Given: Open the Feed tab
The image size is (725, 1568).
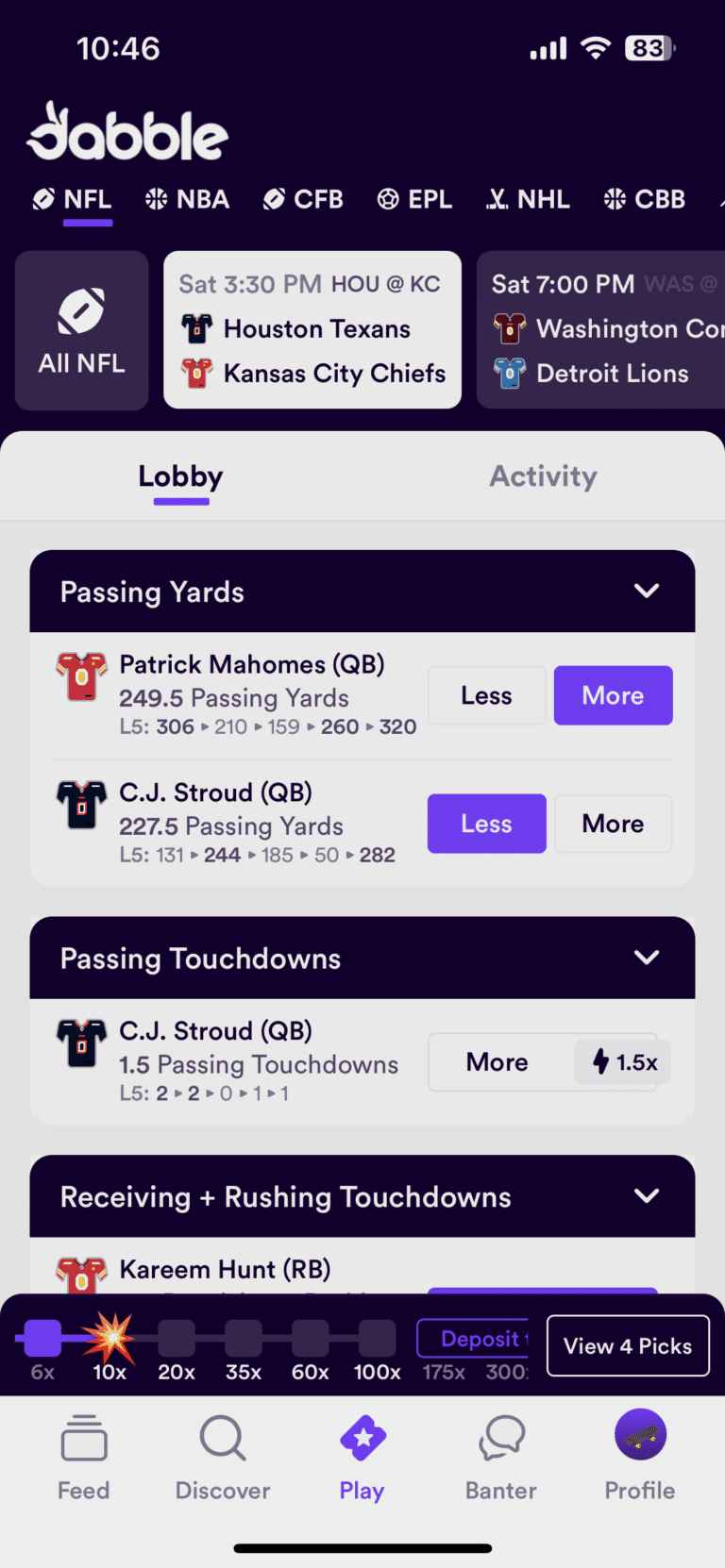Looking at the screenshot, I should tap(84, 1458).
